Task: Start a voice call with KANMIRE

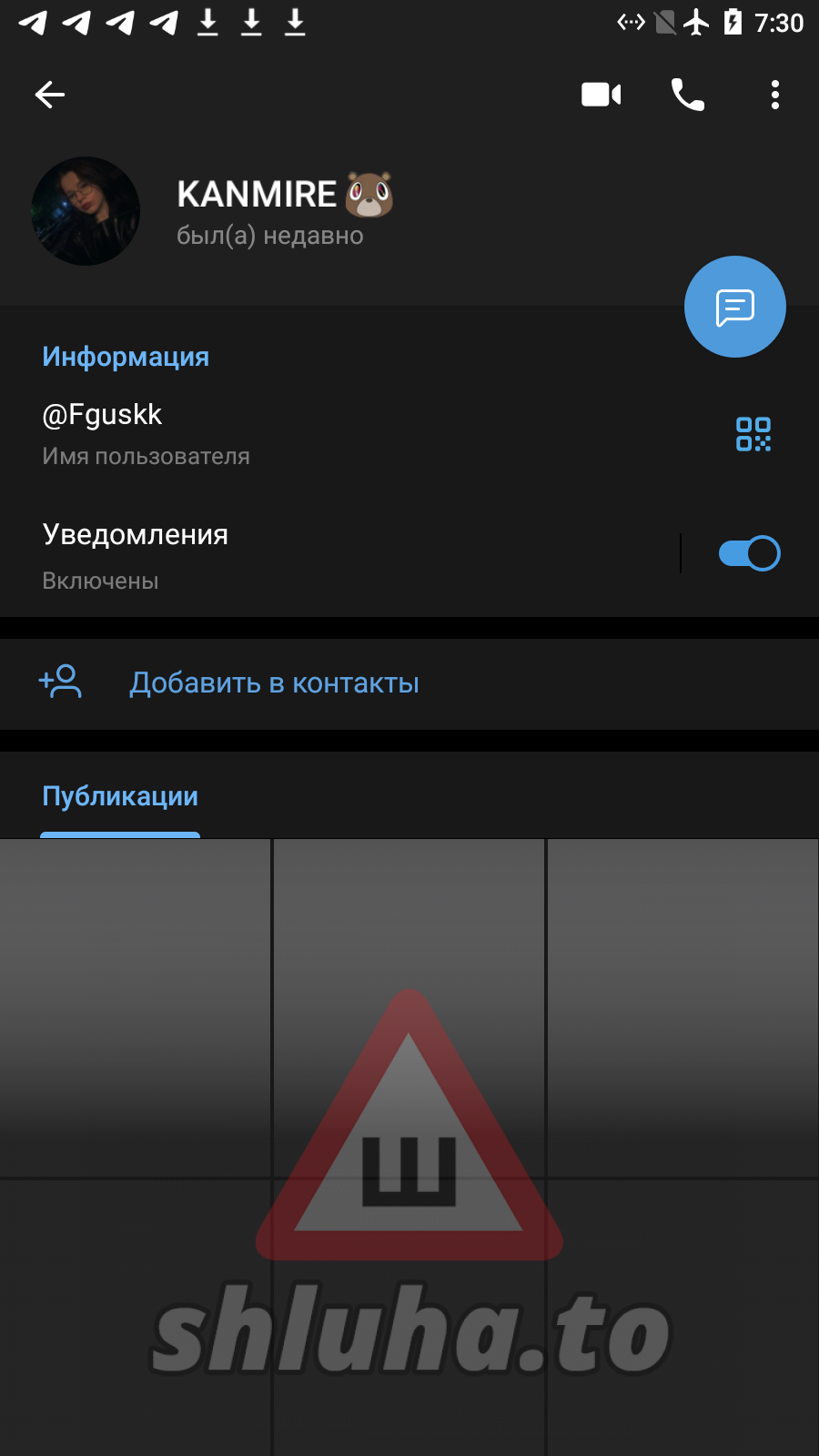Action: pyautogui.click(x=688, y=95)
